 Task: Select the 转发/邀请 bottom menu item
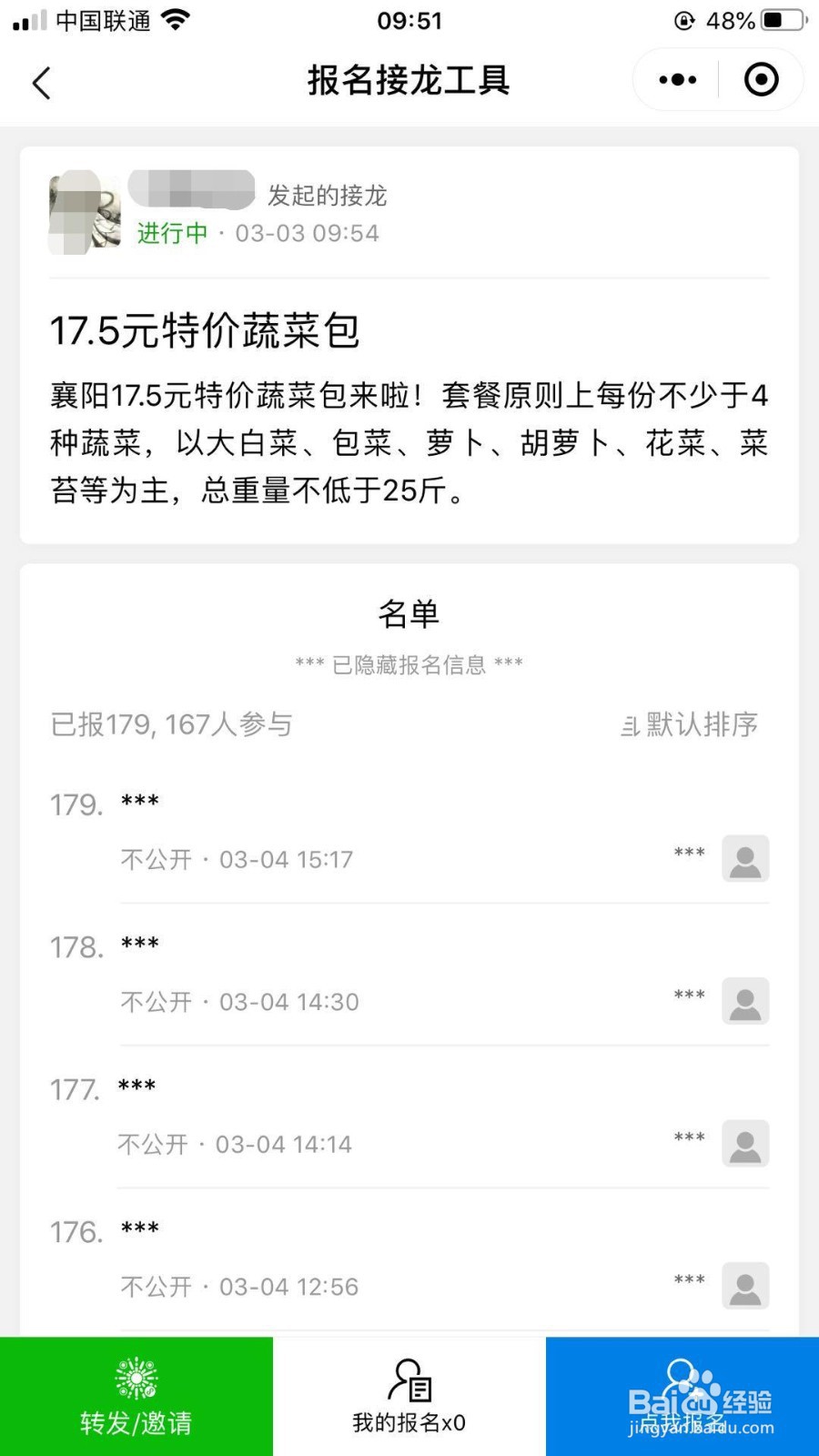[135, 1421]
